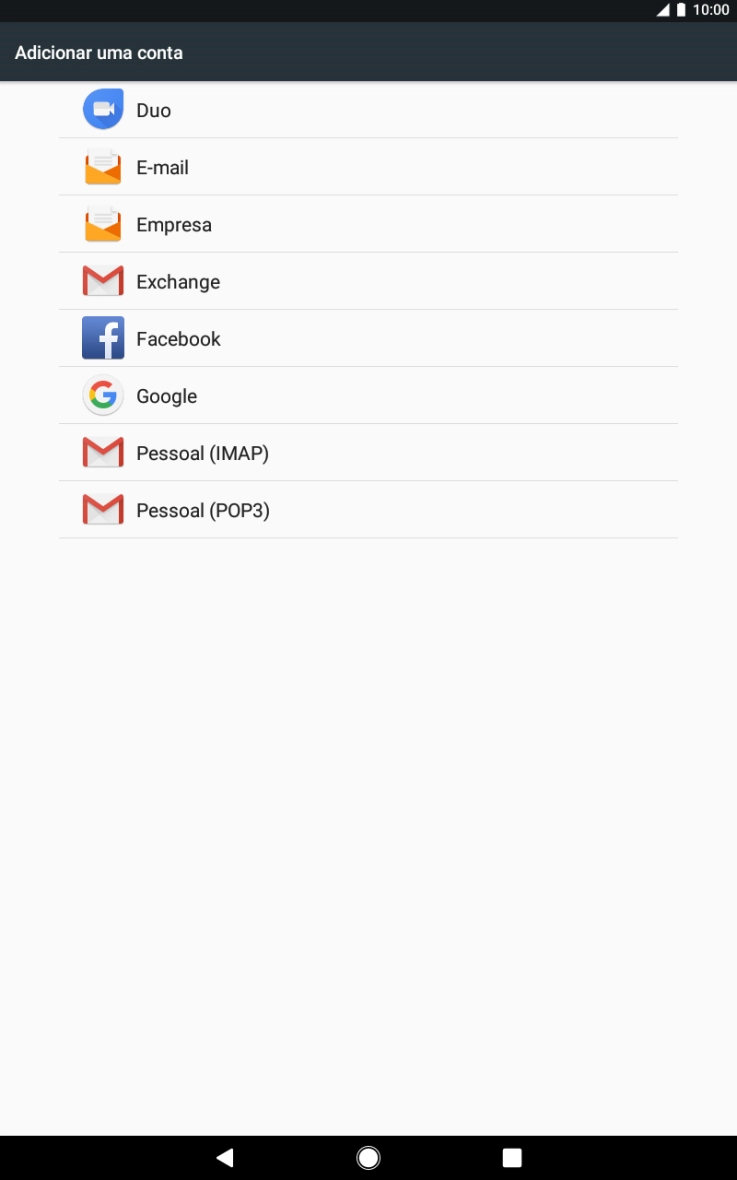The image size is (737, 1180).
Task: Select the Duo account option
Action: pos(154,110)
